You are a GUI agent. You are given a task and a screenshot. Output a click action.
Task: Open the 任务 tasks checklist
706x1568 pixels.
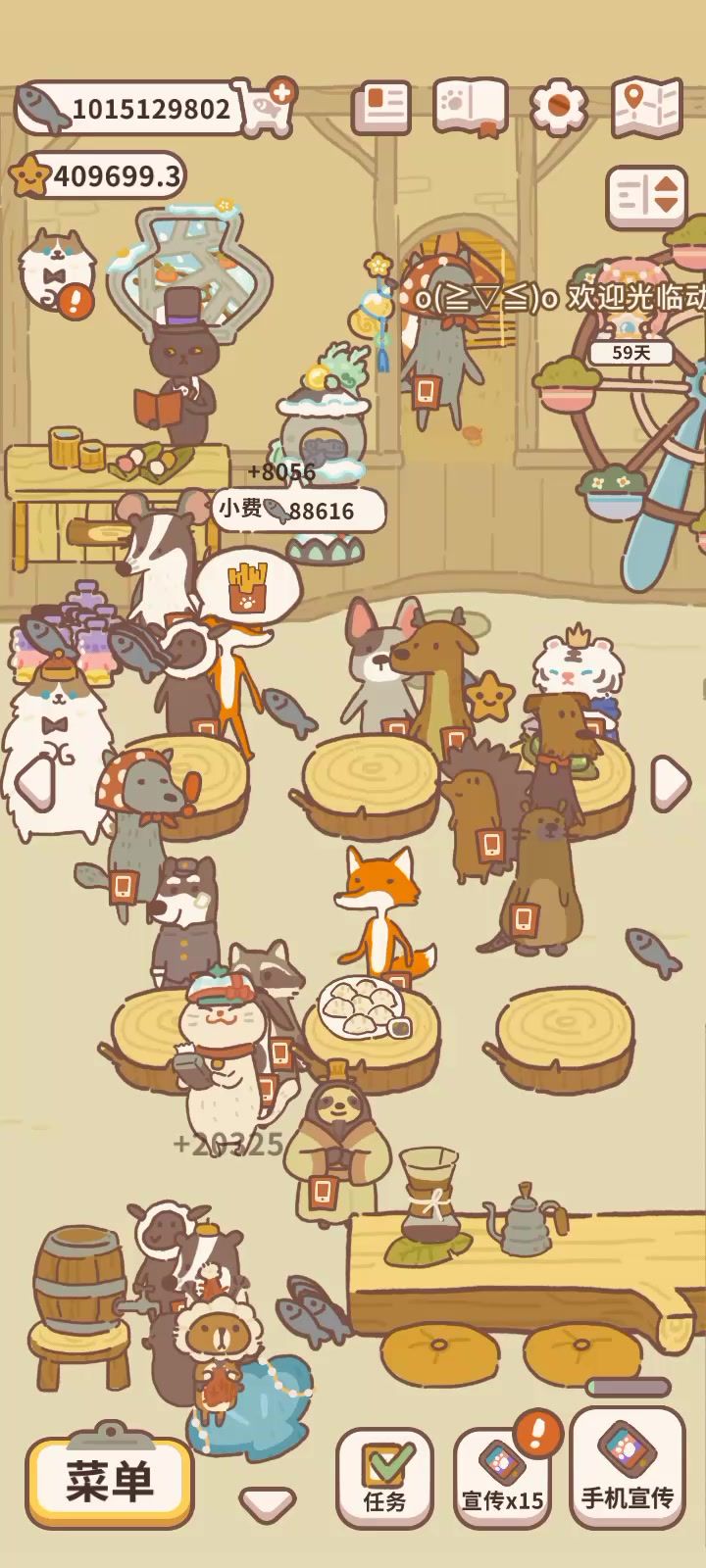[384, 1478]
